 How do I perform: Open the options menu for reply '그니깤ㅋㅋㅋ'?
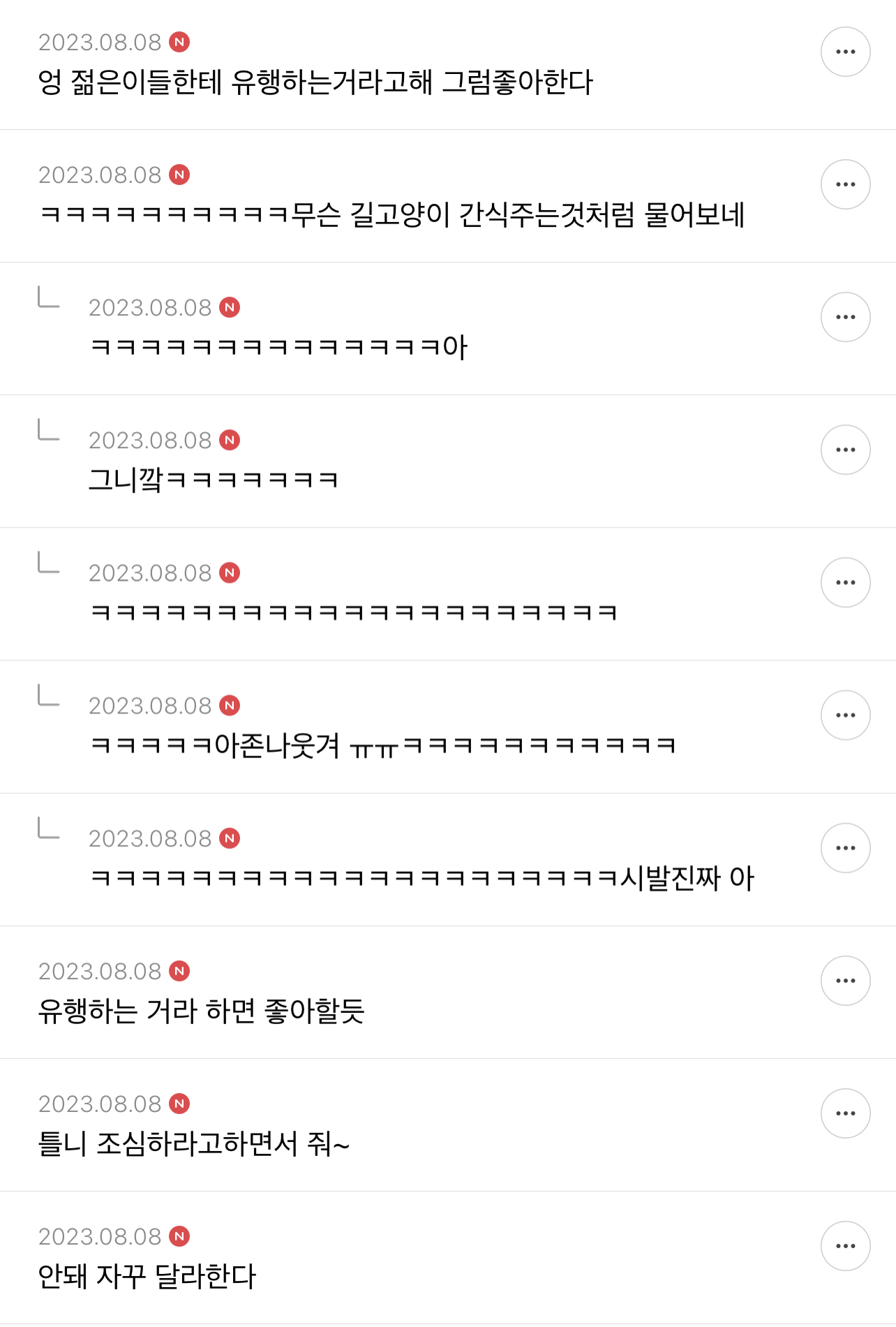click(845, 450)
